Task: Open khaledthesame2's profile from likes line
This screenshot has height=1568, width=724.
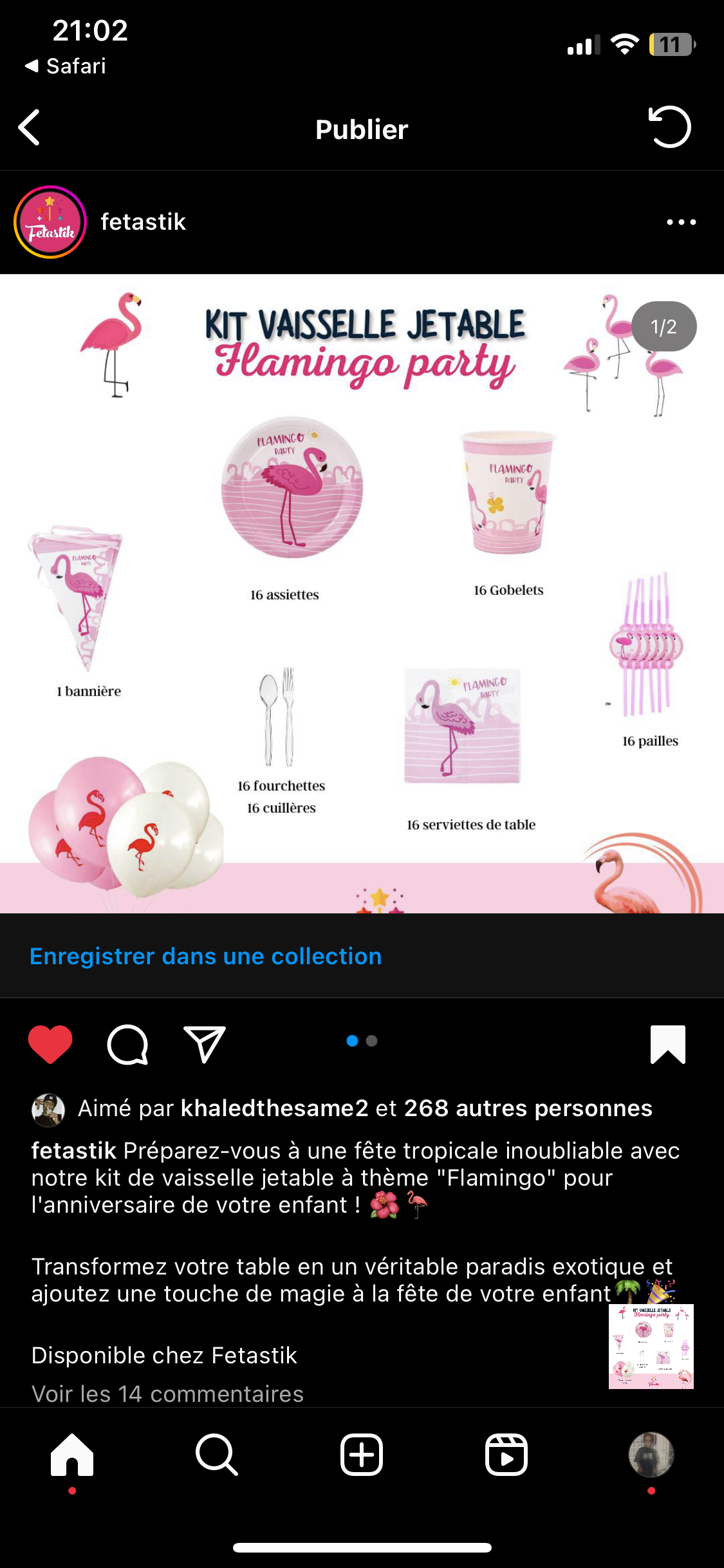Action: coord(274,1108)
